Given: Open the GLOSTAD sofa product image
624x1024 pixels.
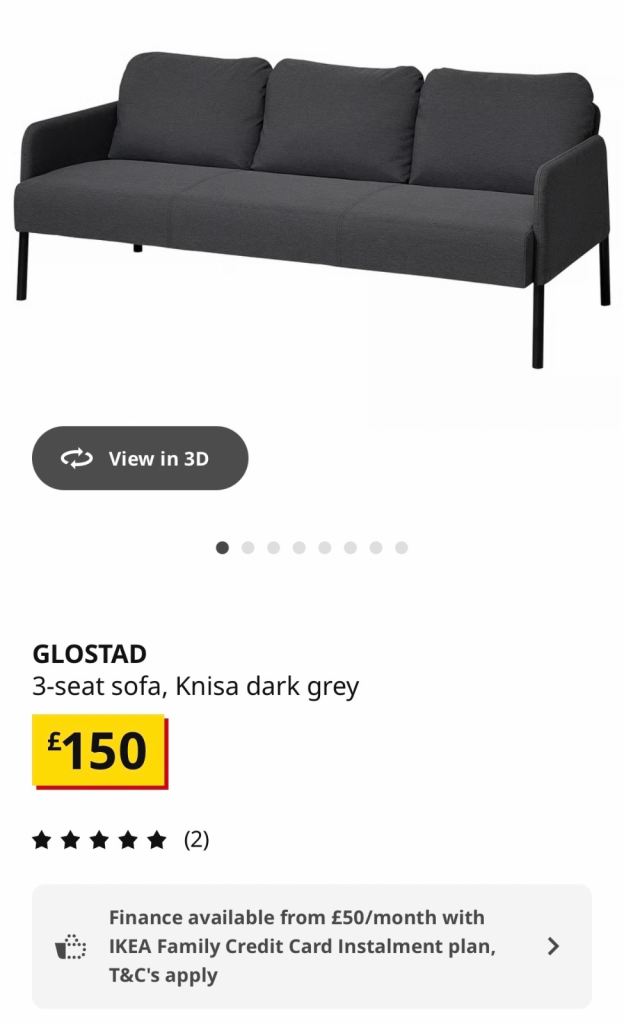Looking at the screenshot, I should click(312, 200).
